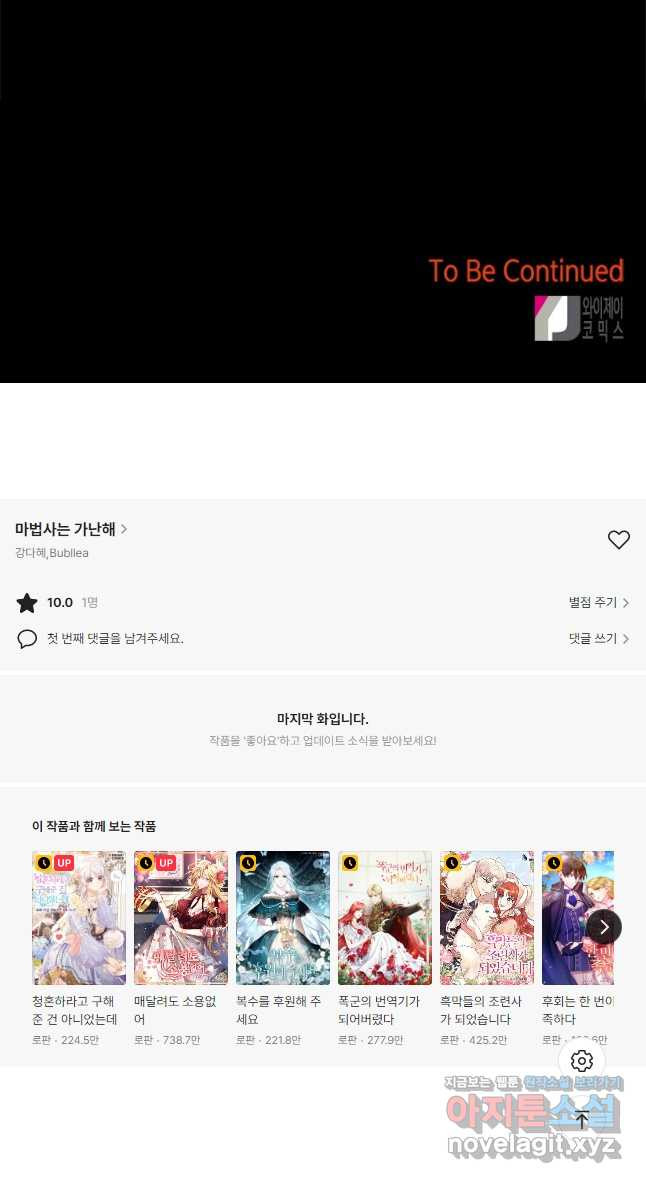Image resolution: width=646 pixels, height=1183 pixels.
Task: Tap 댓글 쓰기 to write a comment
Action: [x=598, y=638]
